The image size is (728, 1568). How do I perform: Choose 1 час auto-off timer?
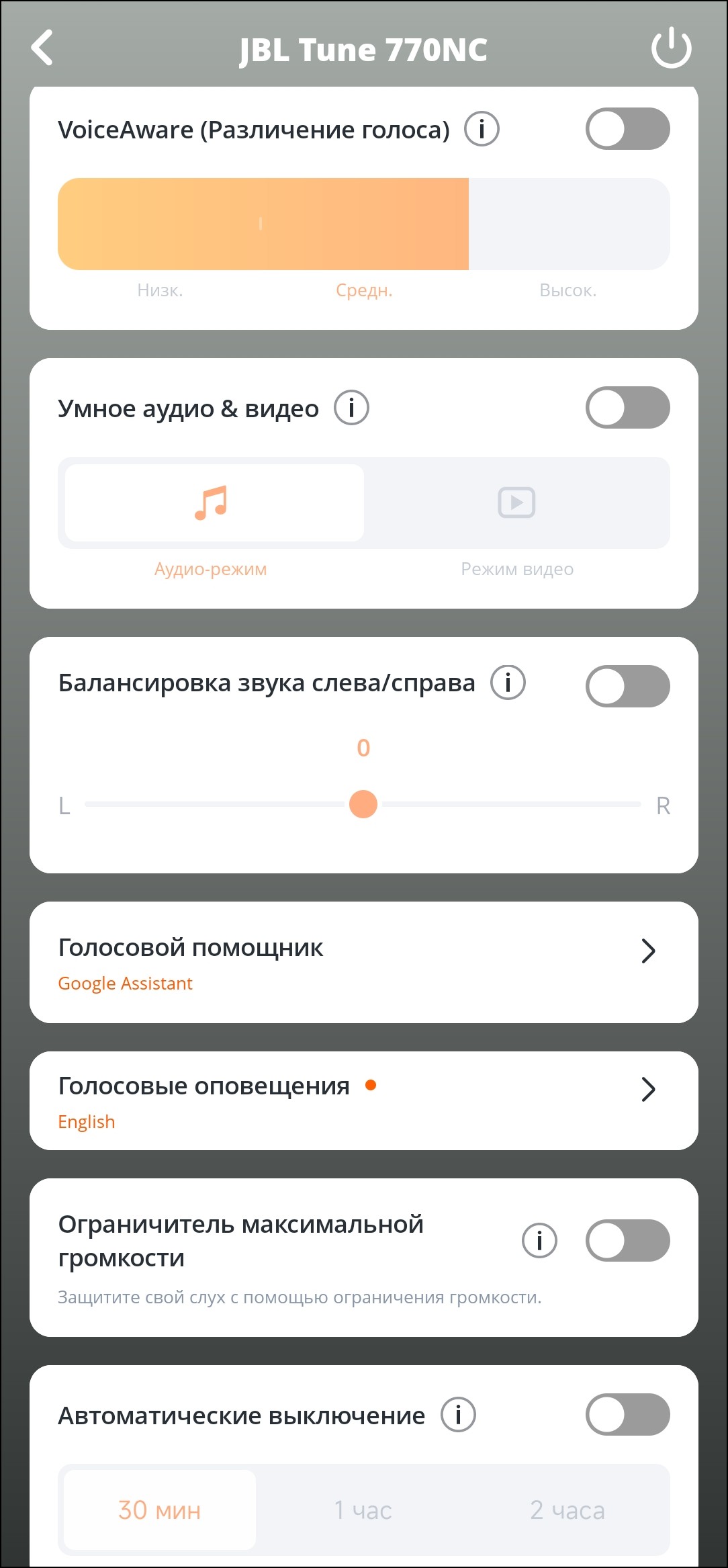click(363, 1510)
